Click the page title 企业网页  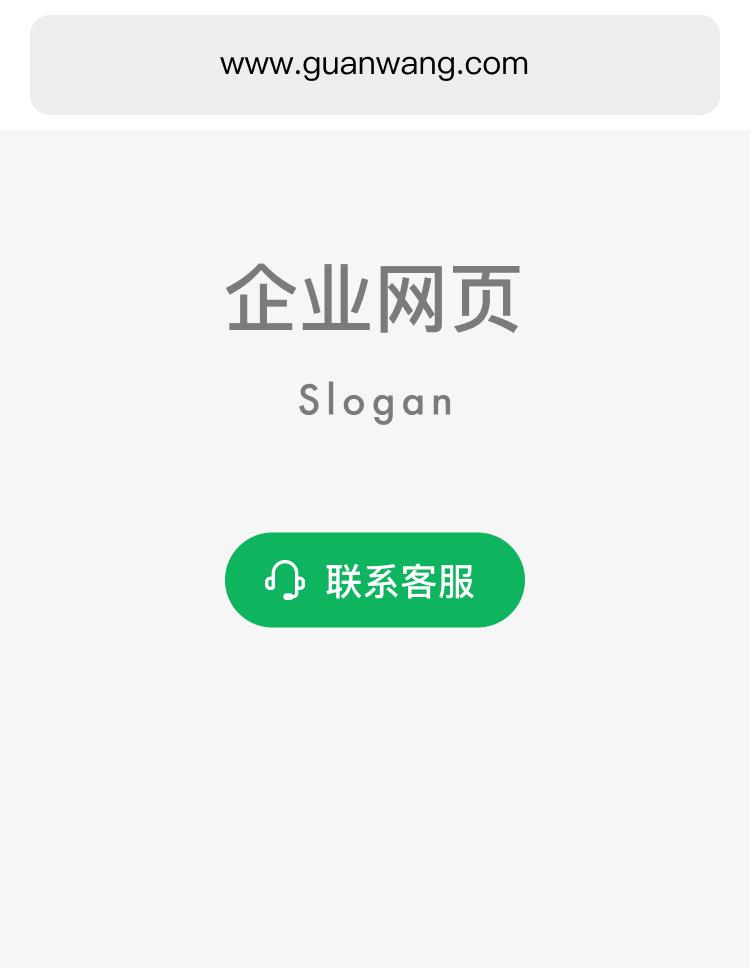pyautogui.click(x=375, y=297)
